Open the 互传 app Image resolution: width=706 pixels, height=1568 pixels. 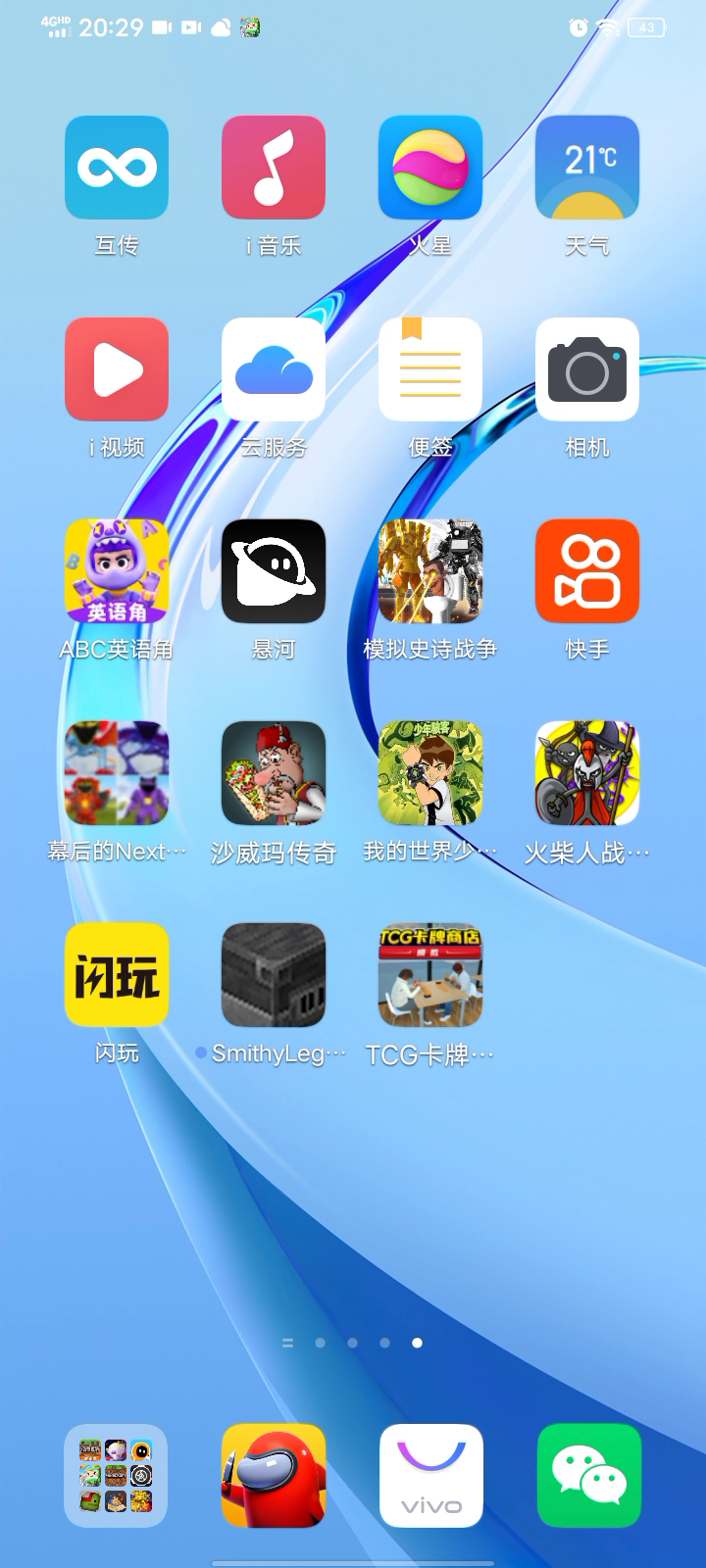[x=117, y=168]
